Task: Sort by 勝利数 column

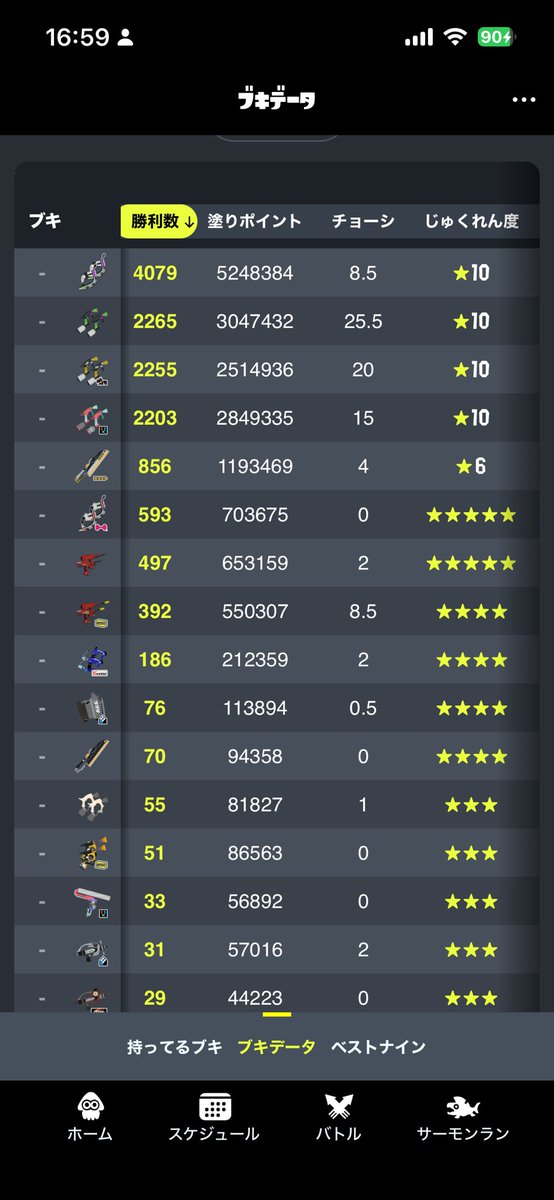Action: click(159, 221)
